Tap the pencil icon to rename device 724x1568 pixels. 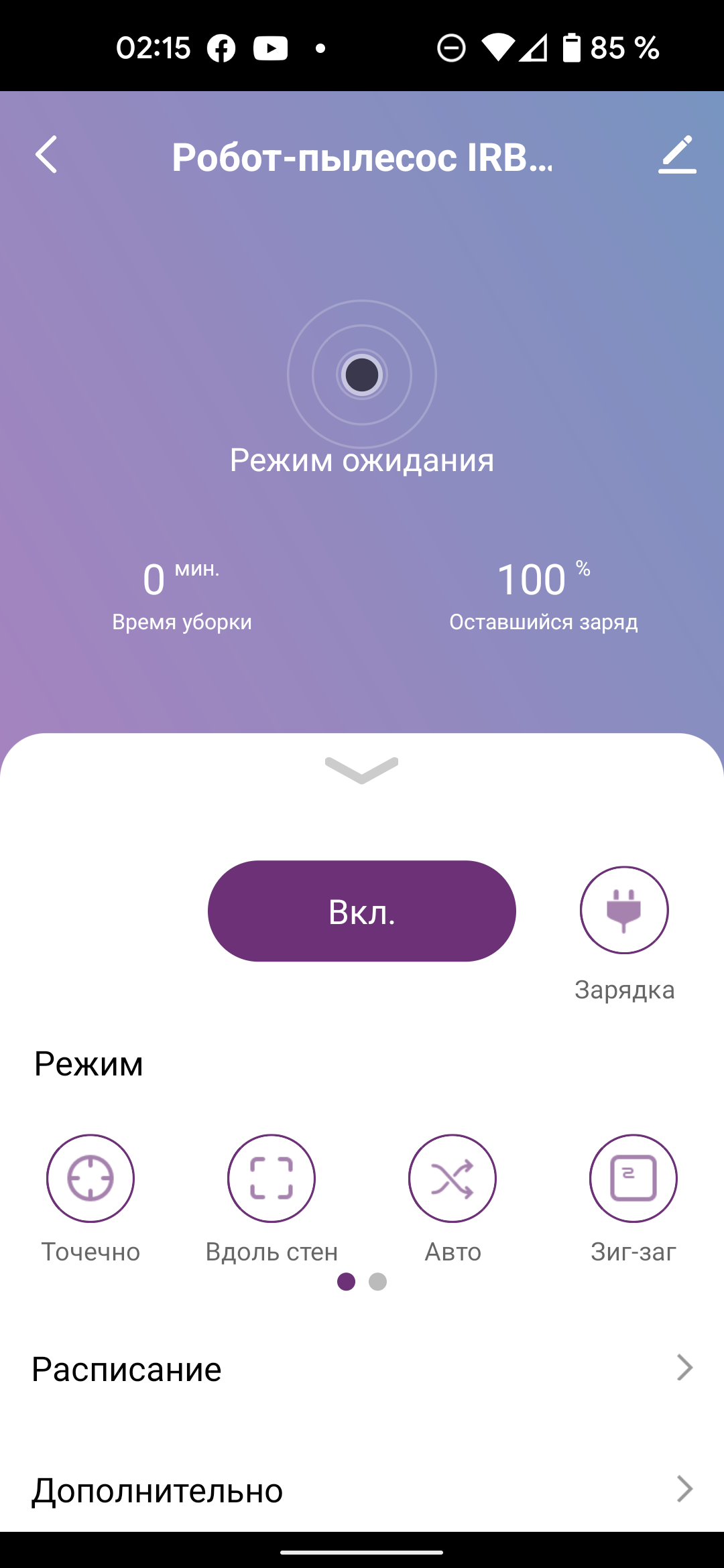pyautogui.click(x=677, y=155)
